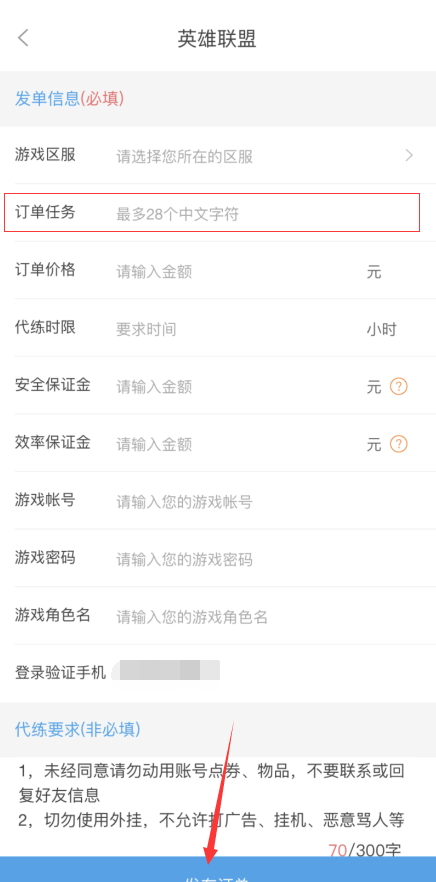This screenshot has height=882, width=436.
Task: Tap the 效率保证金 amount field
Action: 236,445
